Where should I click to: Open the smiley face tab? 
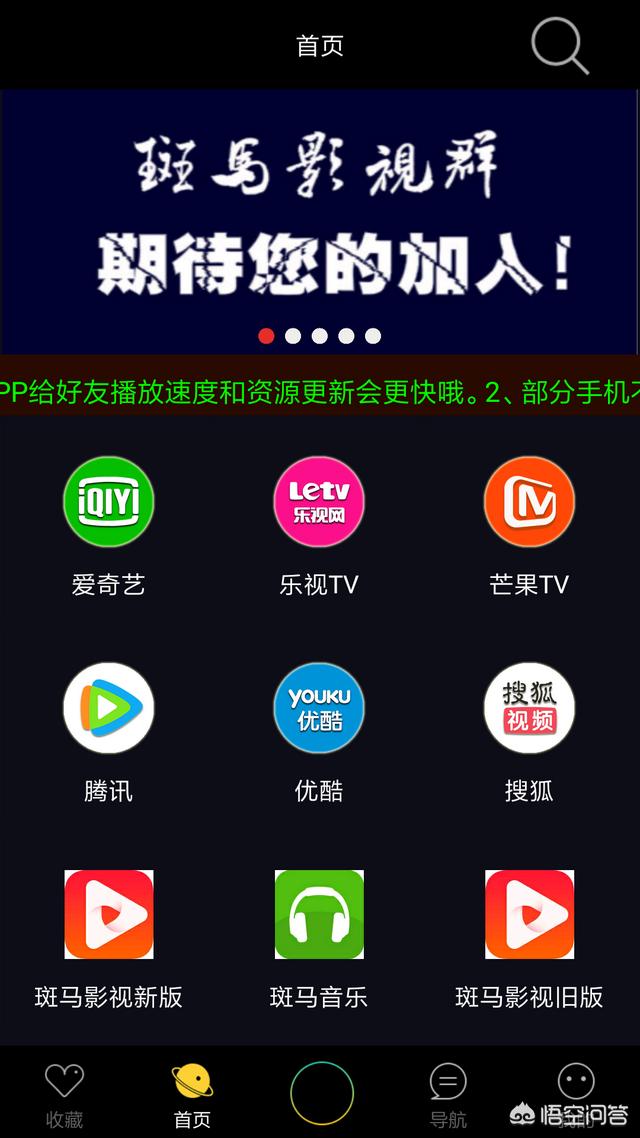[x=576, y=1090]
